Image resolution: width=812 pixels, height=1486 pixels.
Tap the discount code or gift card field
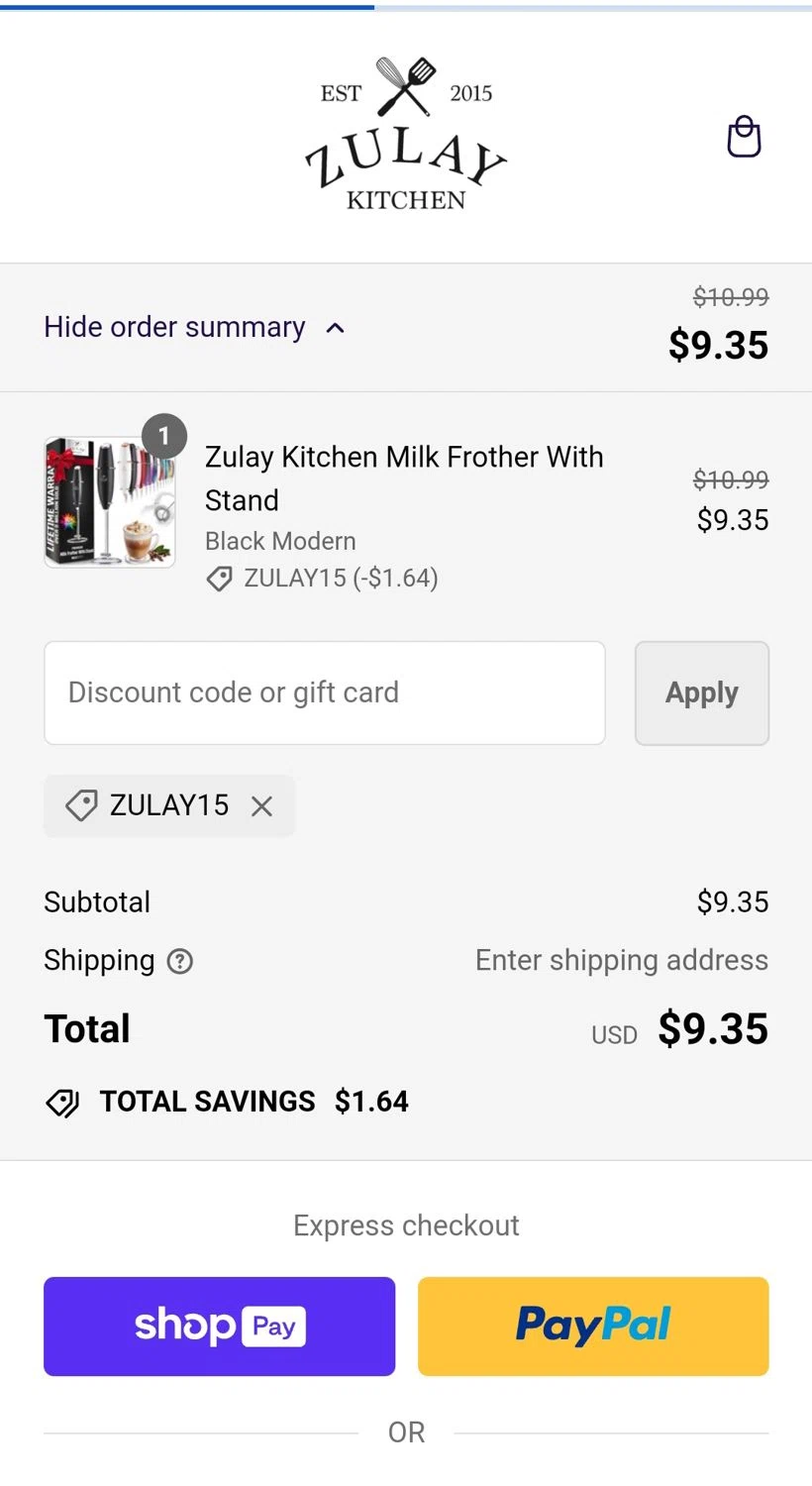[x=324, y=692]
